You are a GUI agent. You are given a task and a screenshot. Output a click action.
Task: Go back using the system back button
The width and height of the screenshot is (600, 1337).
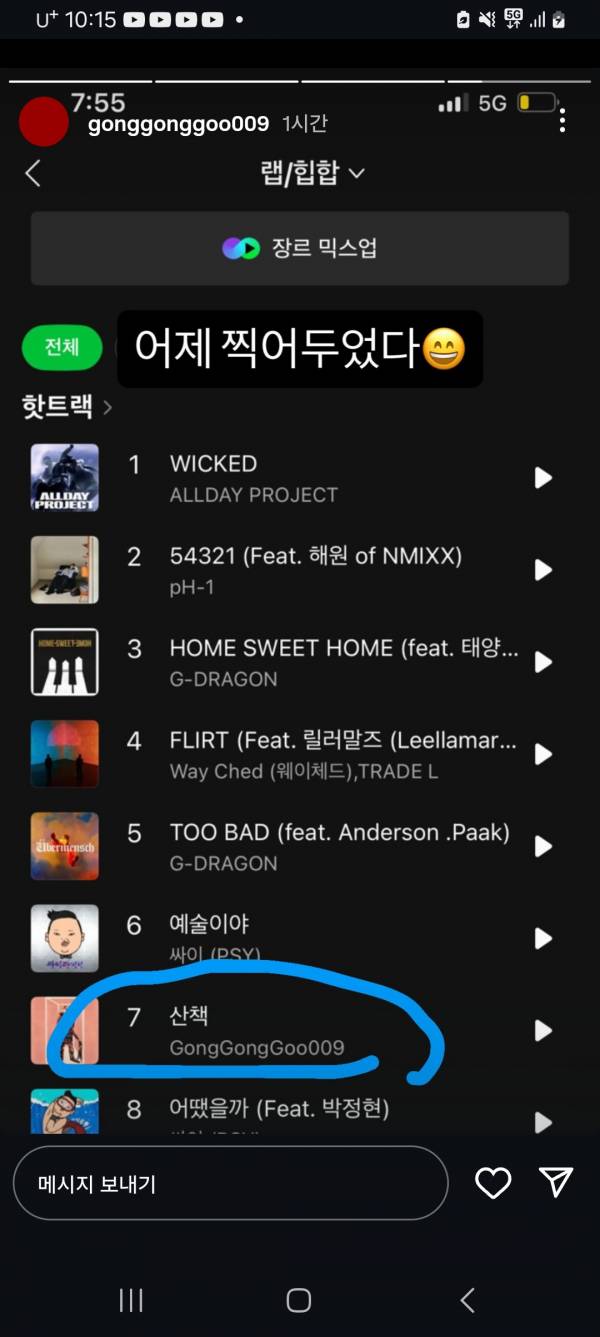467,1300
